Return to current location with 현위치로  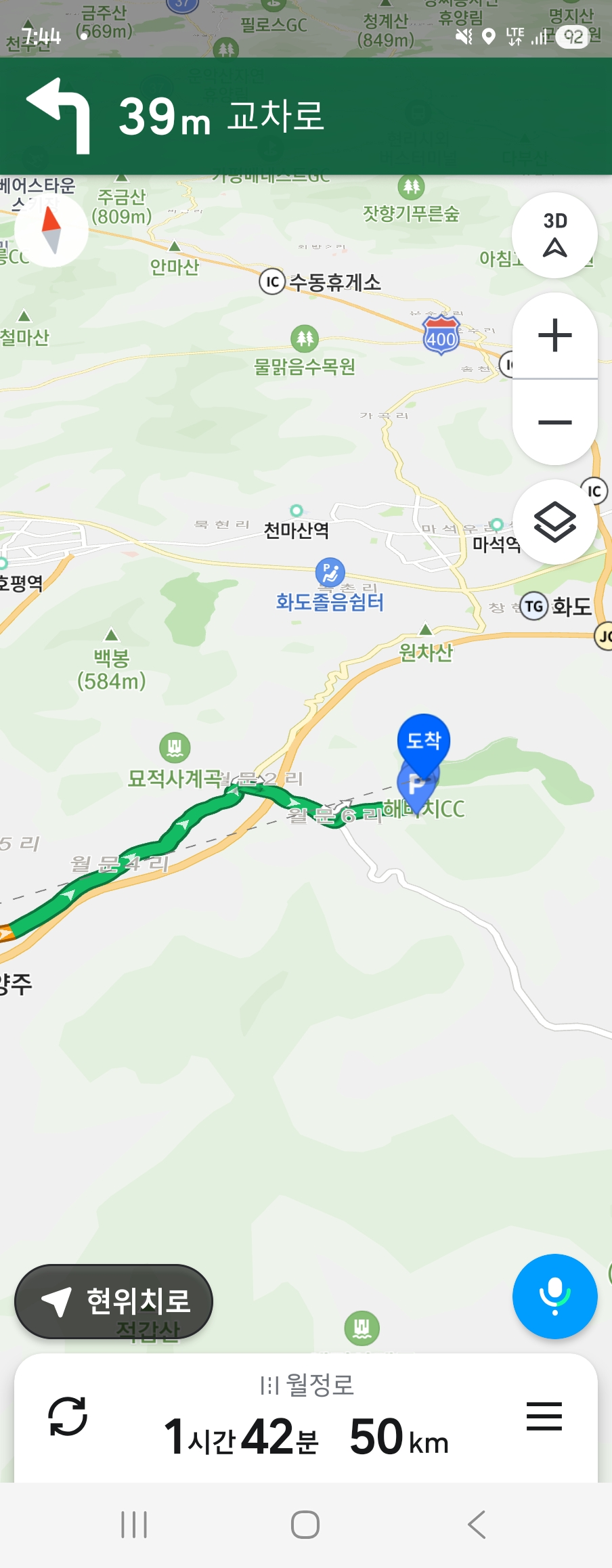114,1301
